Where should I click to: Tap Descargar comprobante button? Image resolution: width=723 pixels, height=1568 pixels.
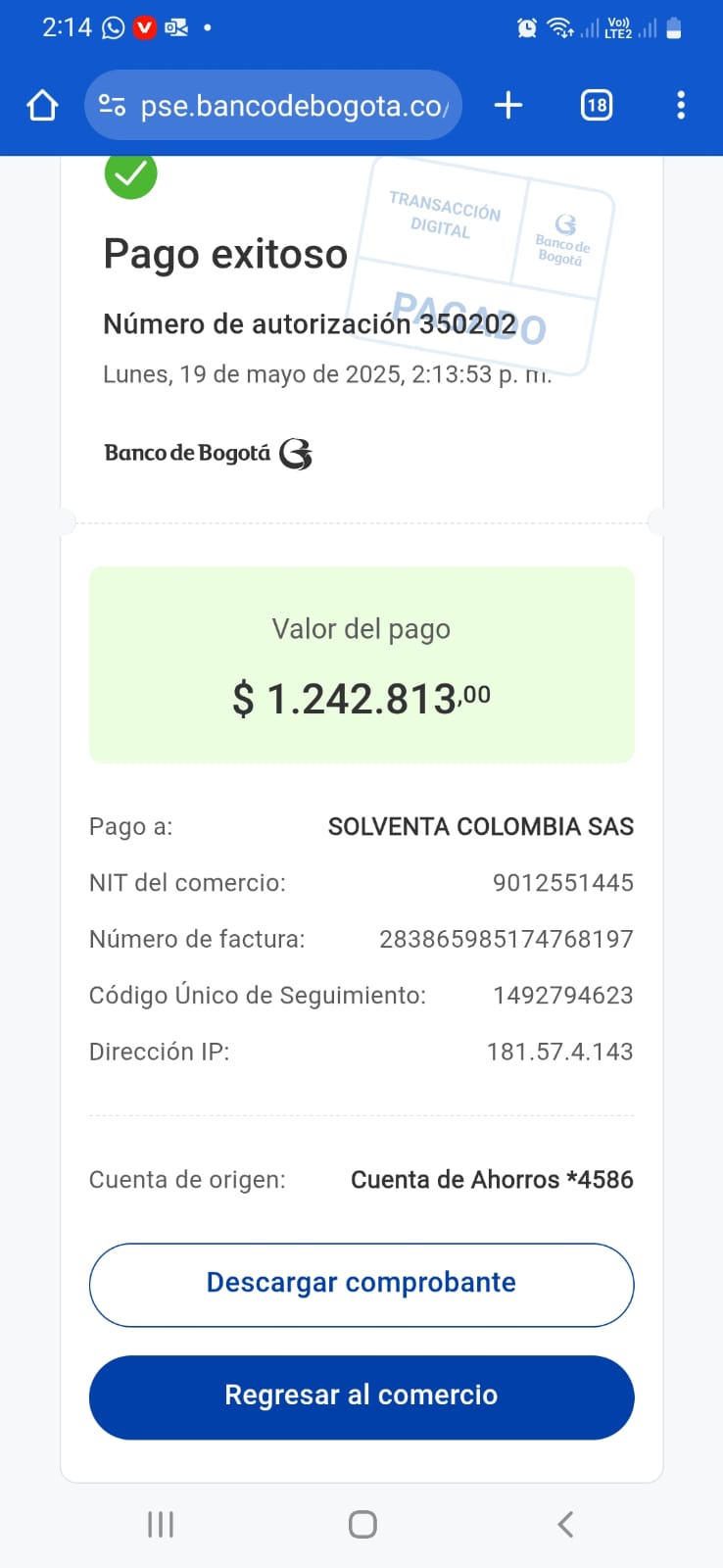click(361, 1284)
